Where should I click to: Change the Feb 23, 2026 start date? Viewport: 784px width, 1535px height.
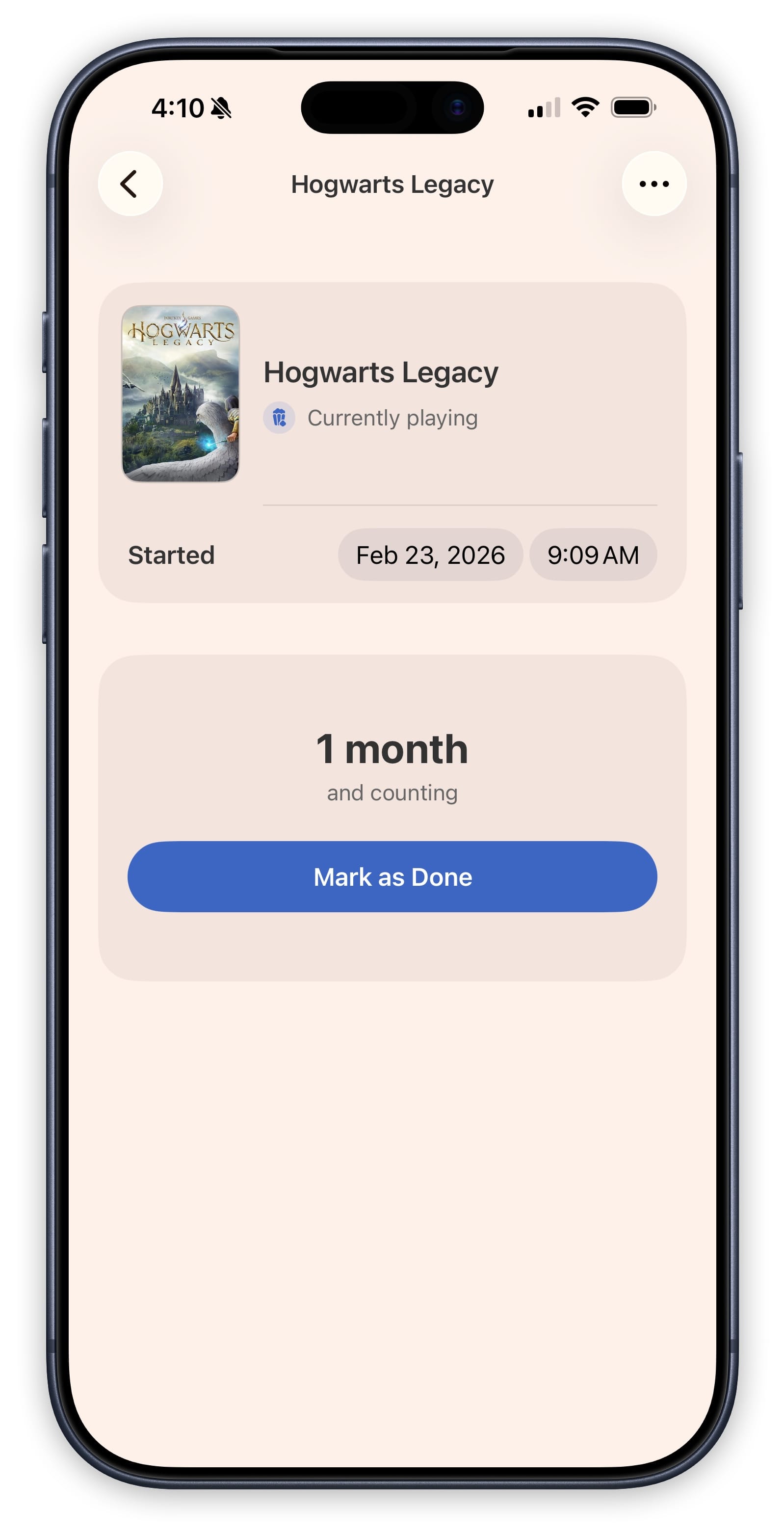[430, 555]
